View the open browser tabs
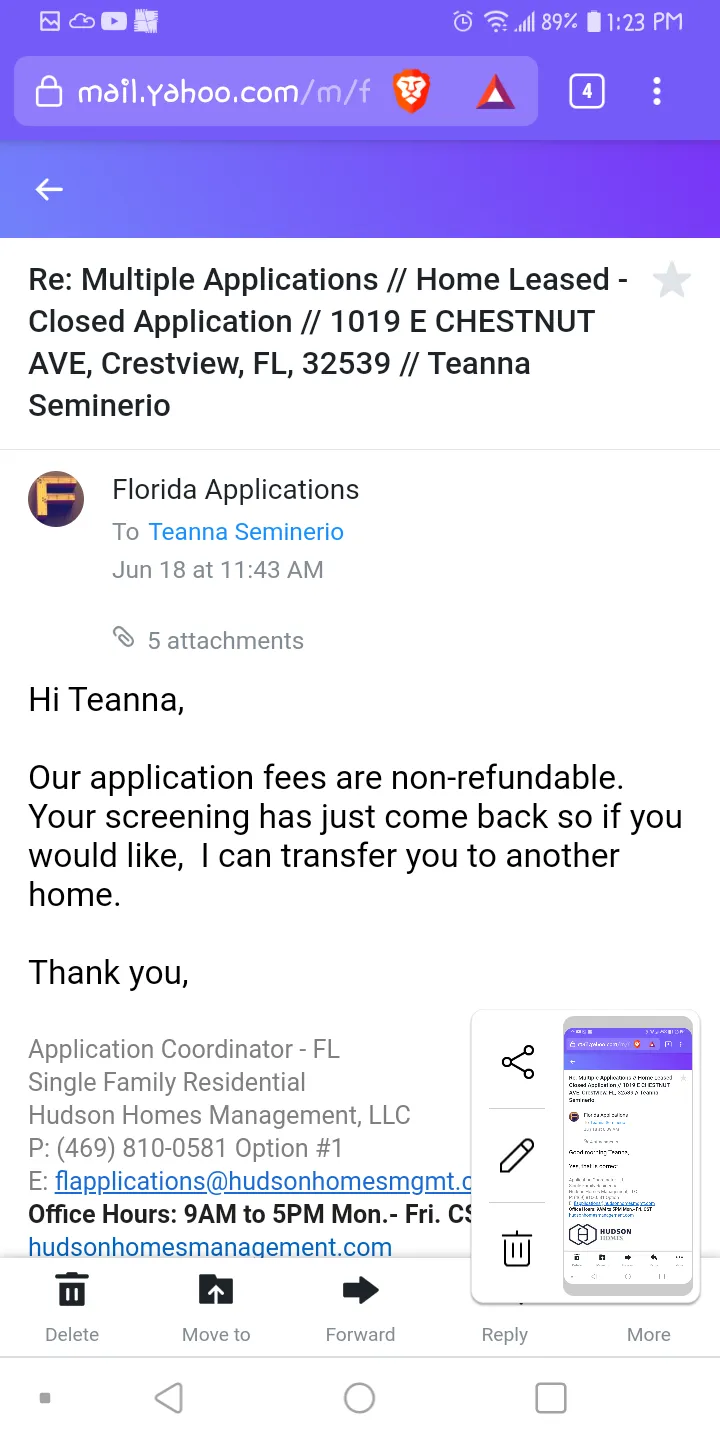720x1440 pixels. [x=586, y=93]
